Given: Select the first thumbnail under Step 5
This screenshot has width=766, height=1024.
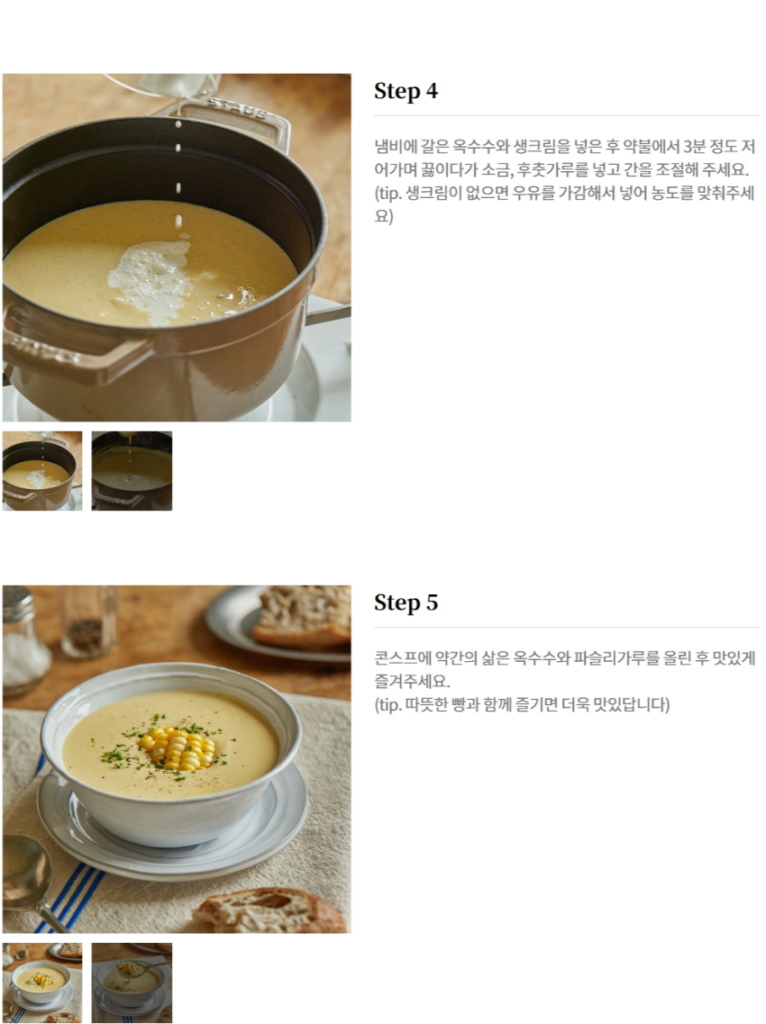Looking at the screenshot, I should (42, 982).
